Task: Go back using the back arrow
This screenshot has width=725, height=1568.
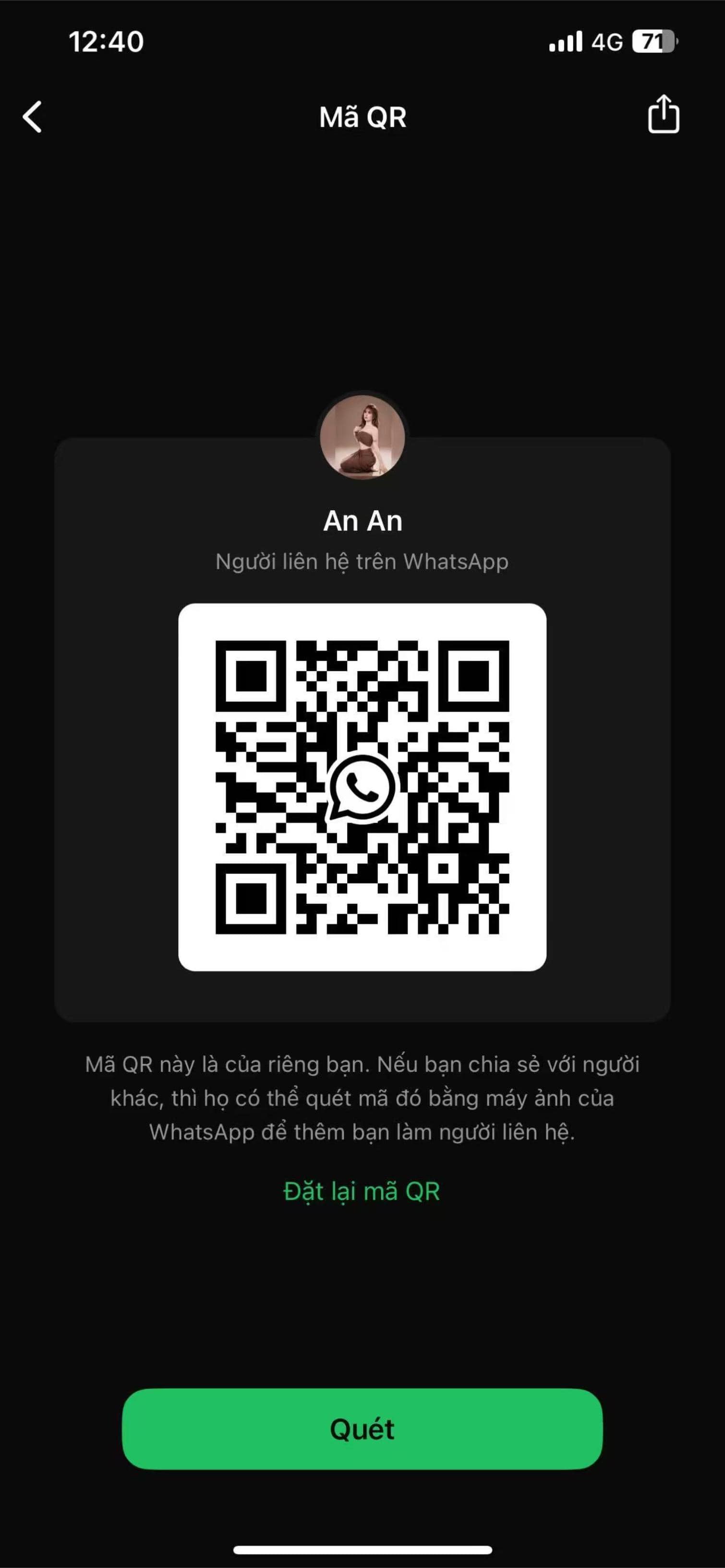Action: [x=32, y=116]
